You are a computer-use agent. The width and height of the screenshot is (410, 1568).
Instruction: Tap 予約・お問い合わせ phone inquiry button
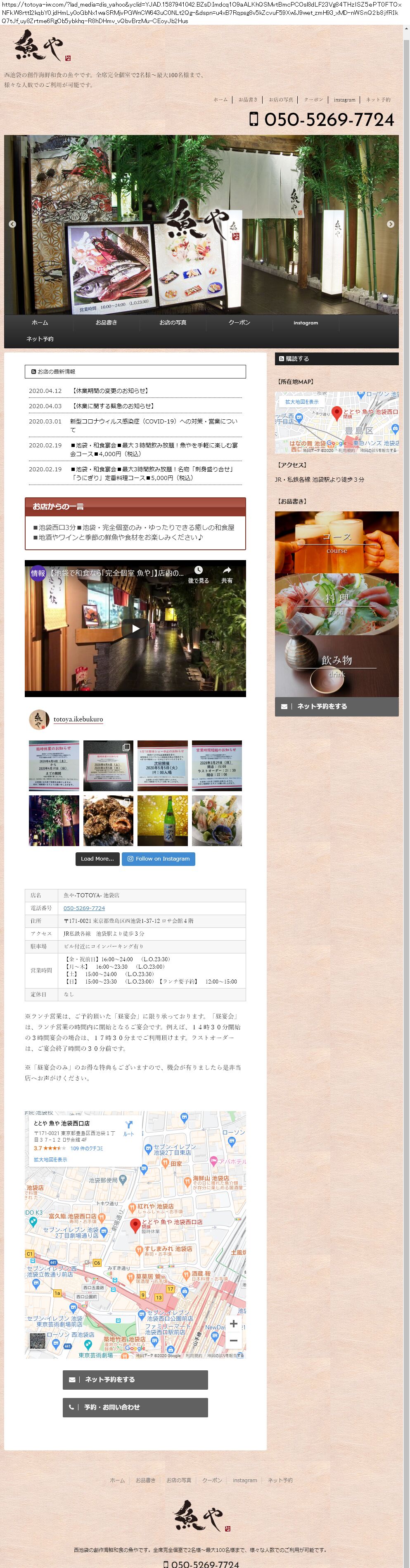(x=135, y=1407)
